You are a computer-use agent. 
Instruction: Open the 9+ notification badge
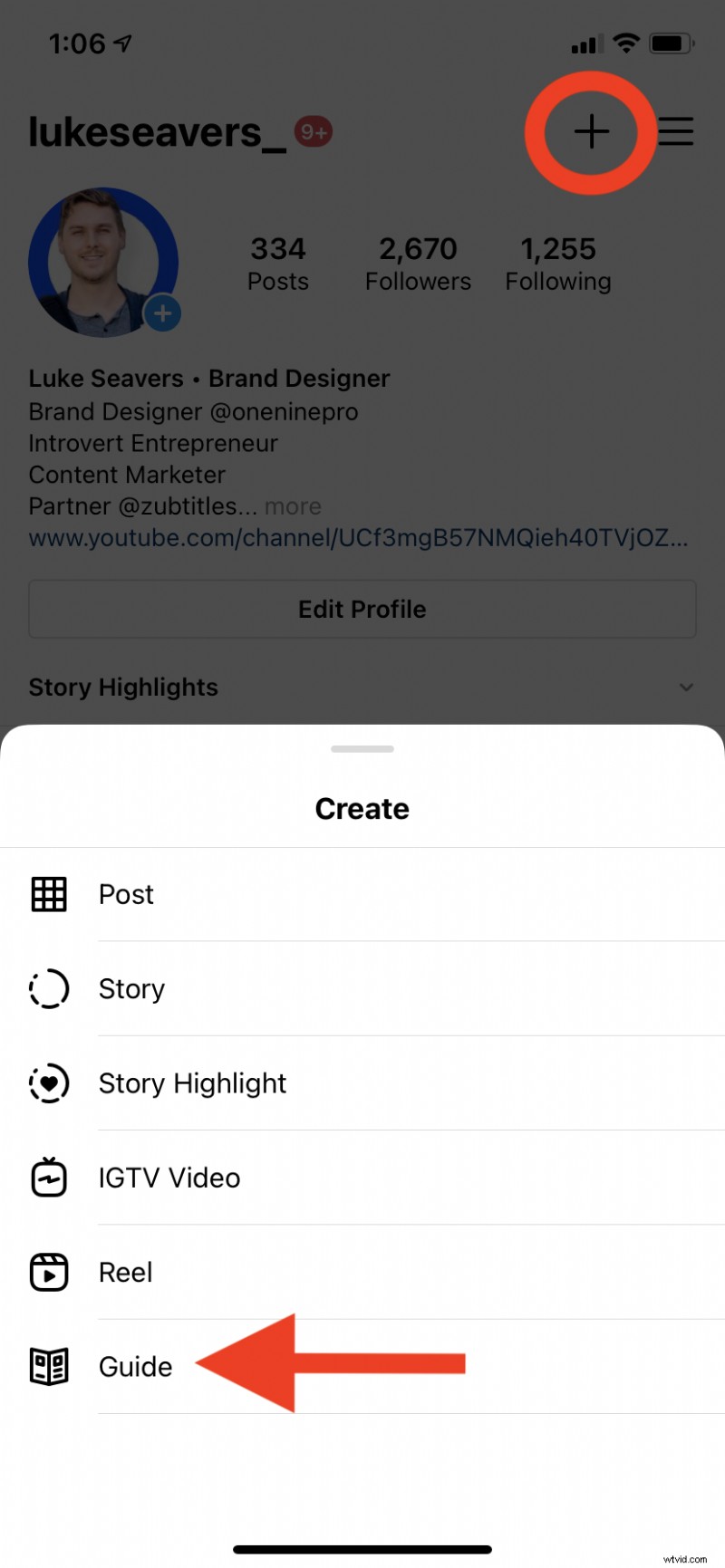click(313, 131)
